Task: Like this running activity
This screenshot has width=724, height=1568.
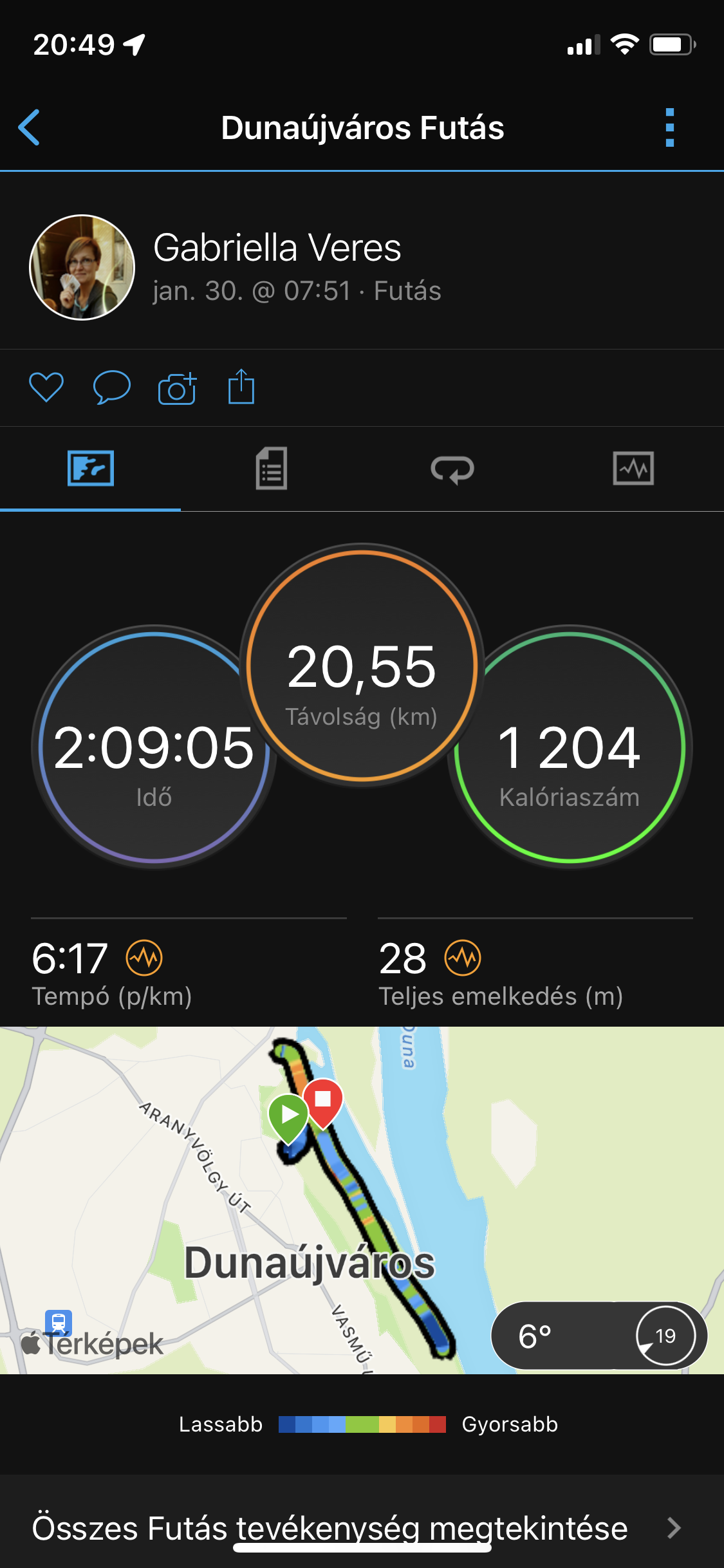Action: (x=46, y=387)
